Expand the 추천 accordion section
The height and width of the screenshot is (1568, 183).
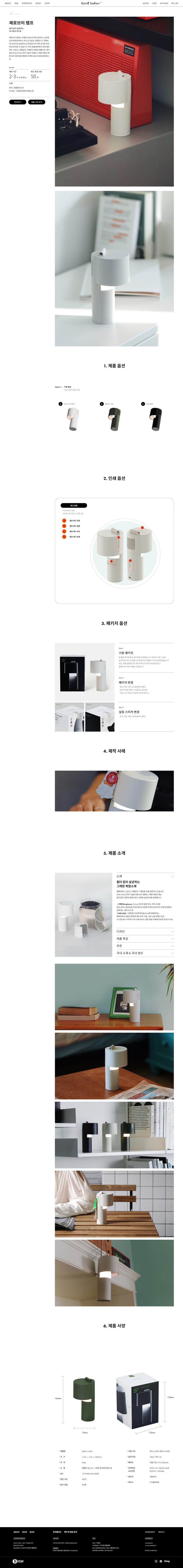pyautogui.click(x=145, y=946)
